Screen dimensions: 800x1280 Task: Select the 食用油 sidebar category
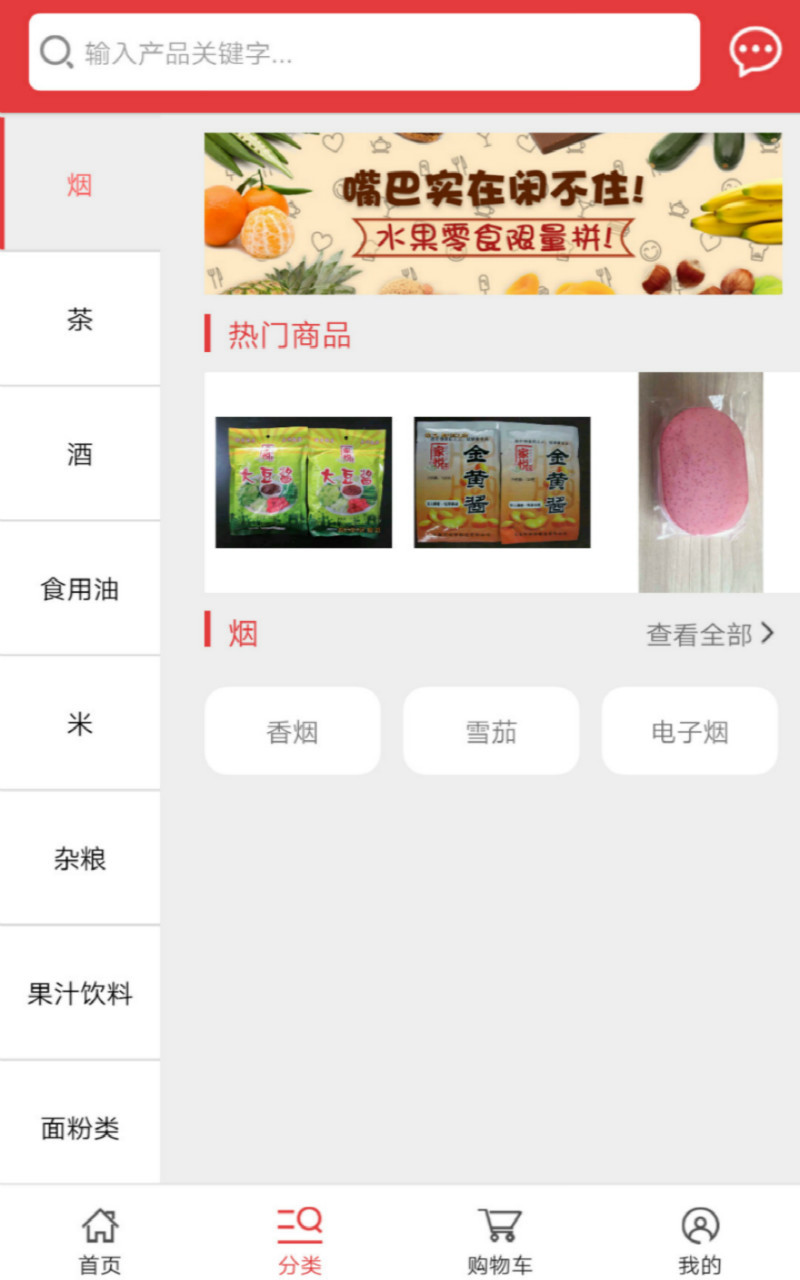[80, 590]
